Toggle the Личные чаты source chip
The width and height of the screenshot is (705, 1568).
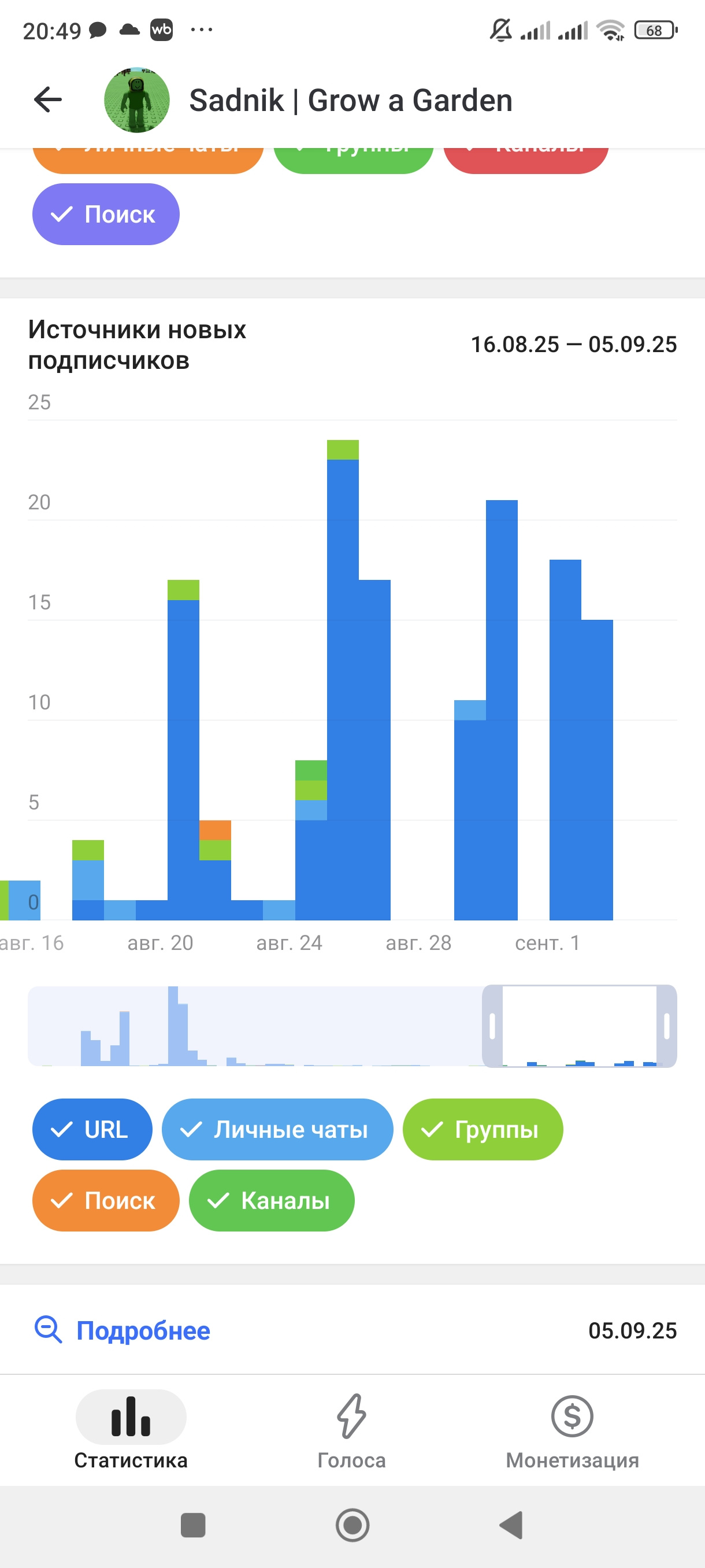pyautogui.click(x=277, y=1130)
